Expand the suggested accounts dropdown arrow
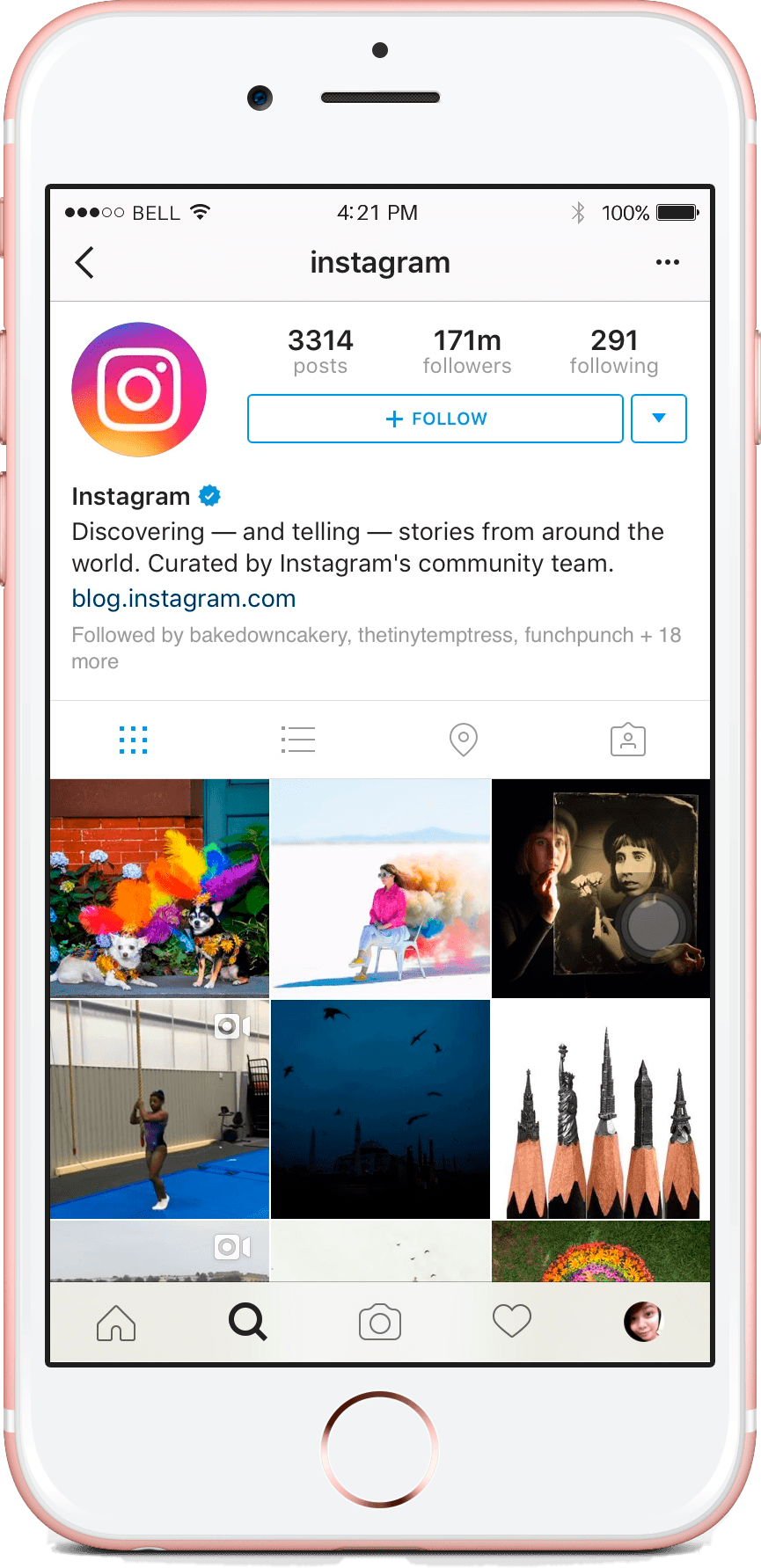The height and width of the screenshot is (1568, 761). click(x=659, y=419)
